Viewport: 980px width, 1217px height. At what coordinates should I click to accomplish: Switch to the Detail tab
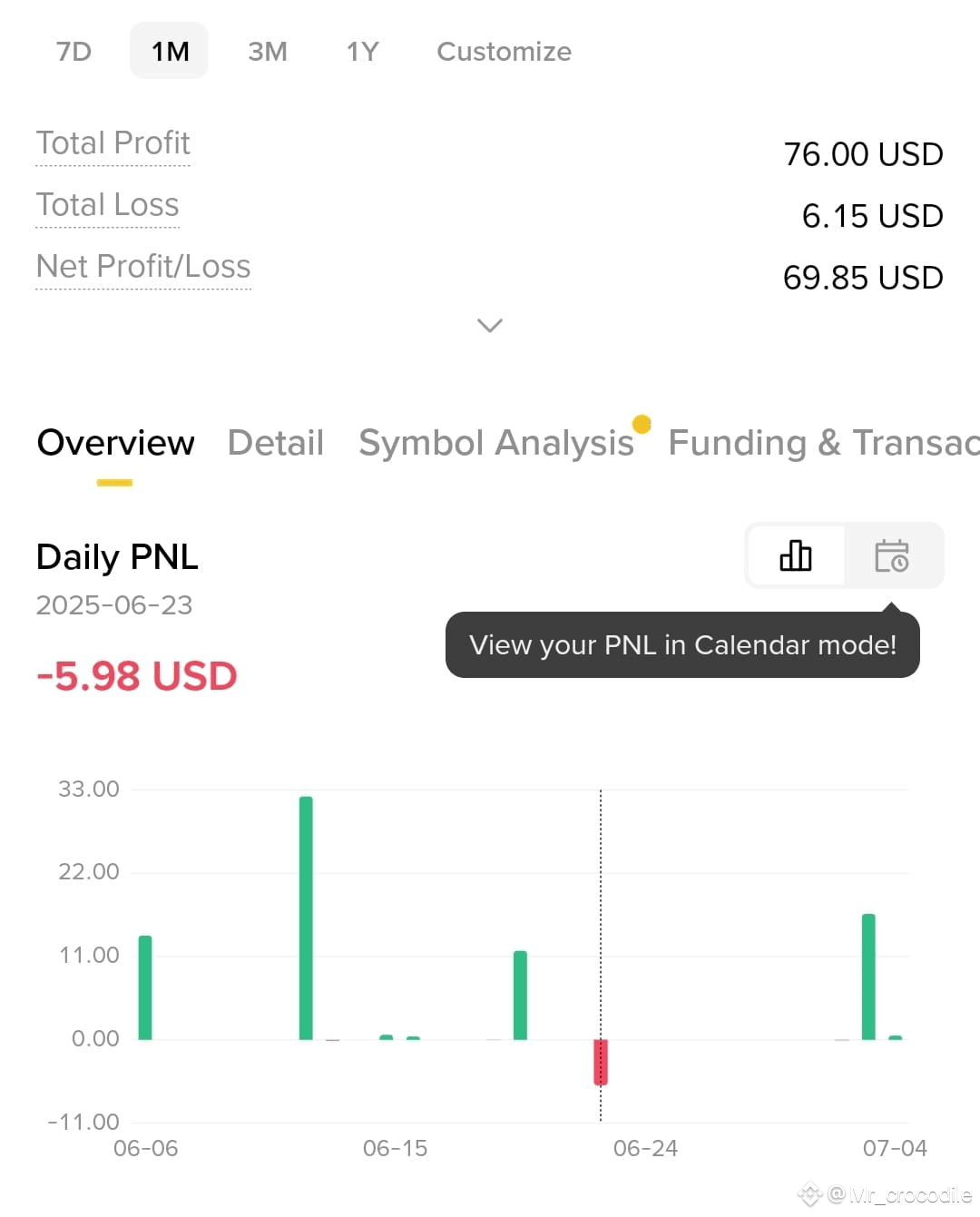pos(276,443)
